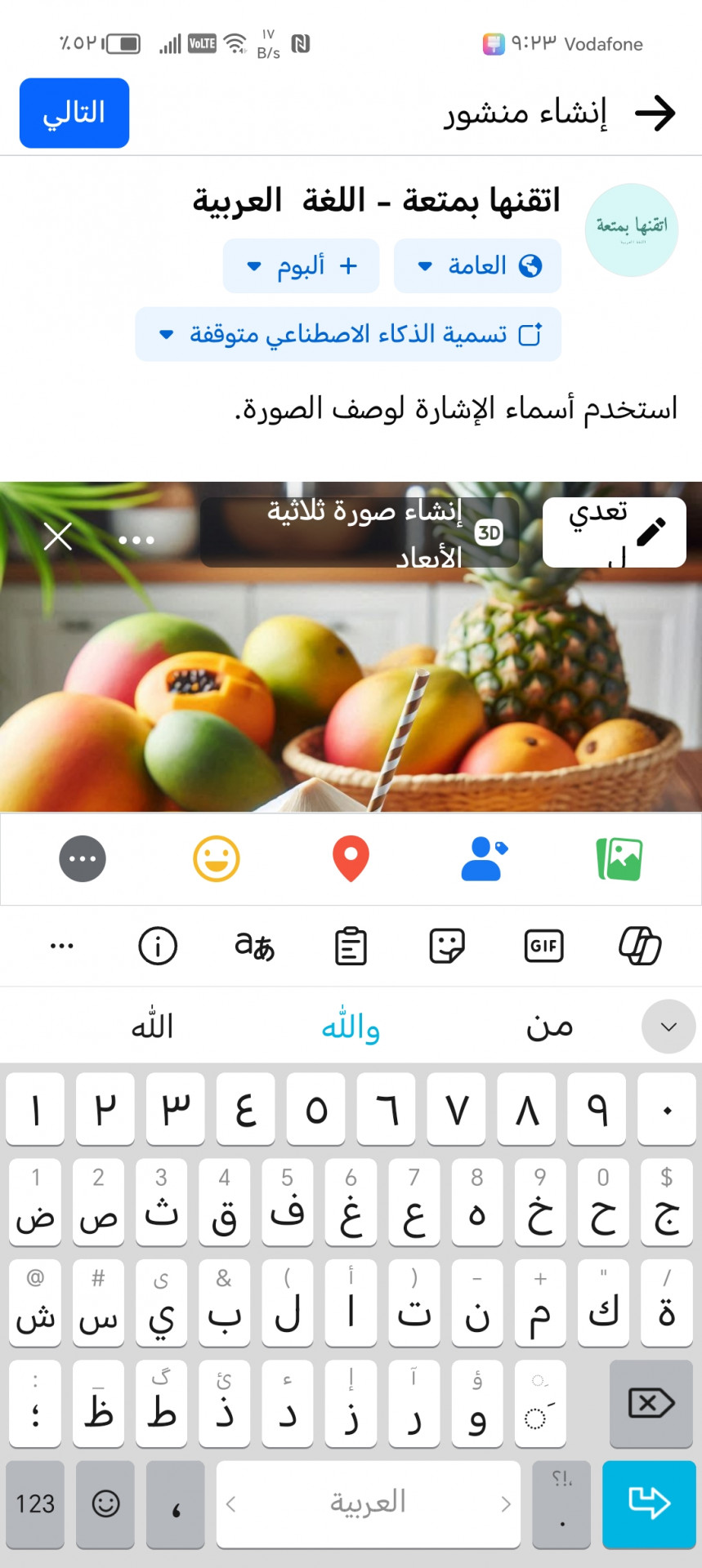Tag people with the blue person icon

[x=484, y=859]
